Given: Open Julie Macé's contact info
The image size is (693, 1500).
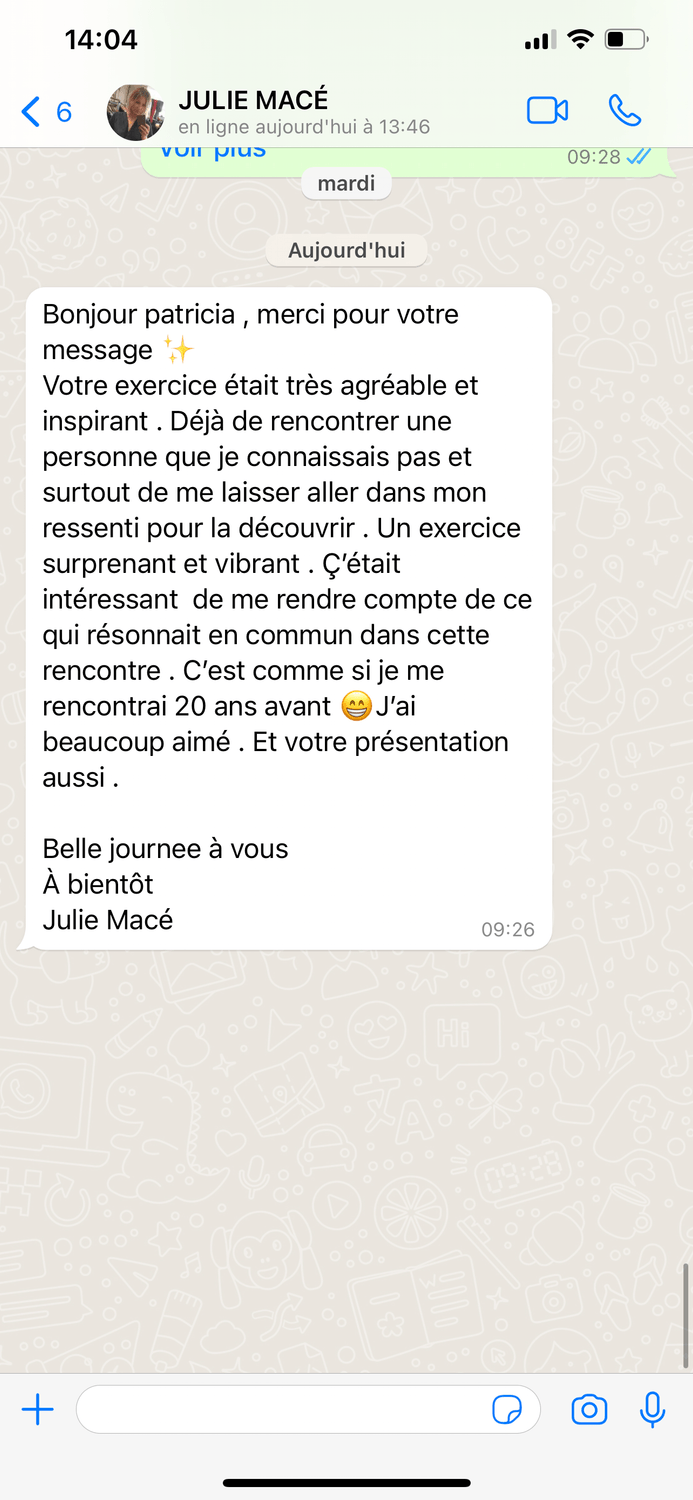Looking at the screenshot, I should pyautogui.click(x=300, y=112).
